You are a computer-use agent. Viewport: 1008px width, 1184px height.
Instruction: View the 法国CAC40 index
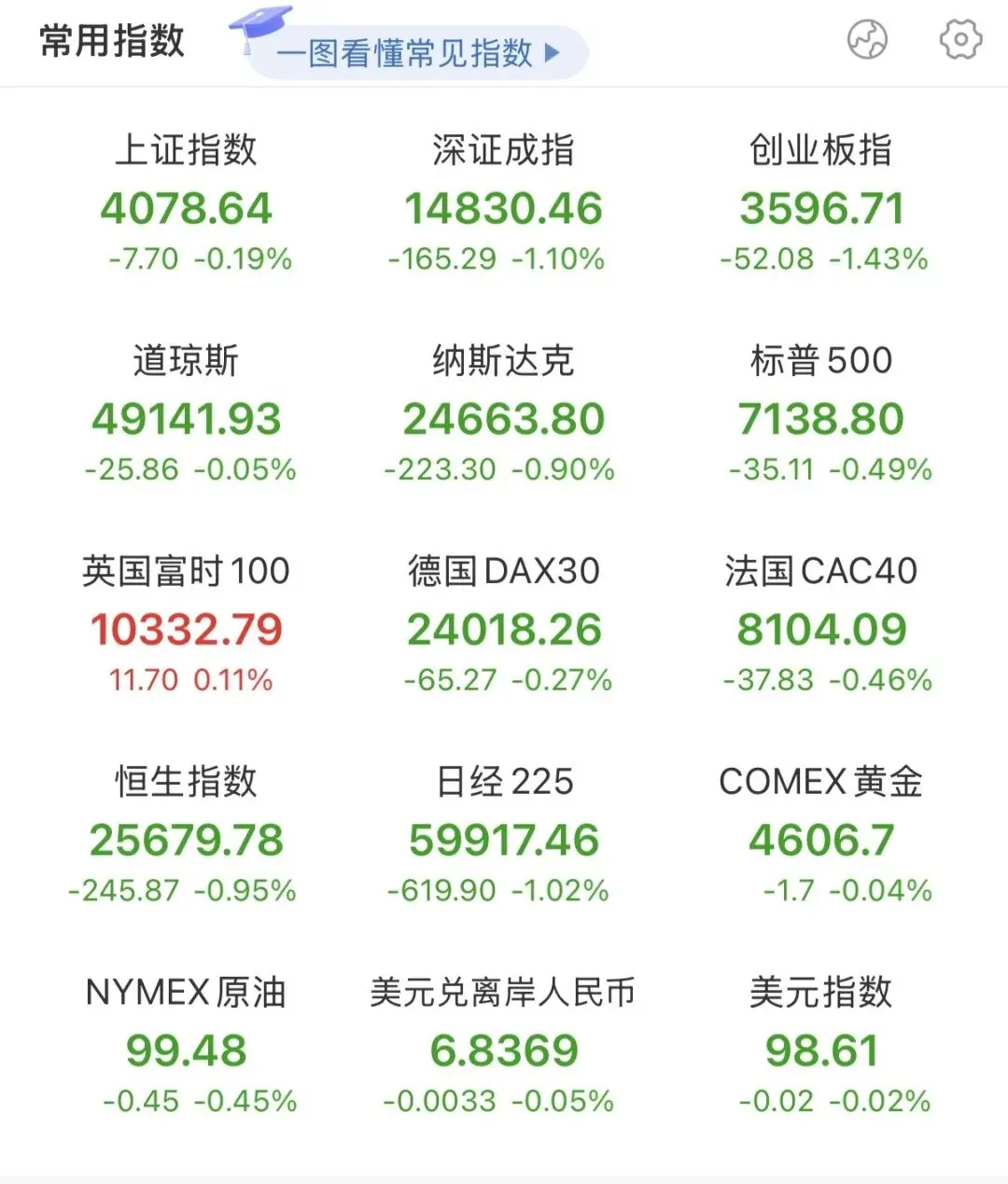[821, 628]
